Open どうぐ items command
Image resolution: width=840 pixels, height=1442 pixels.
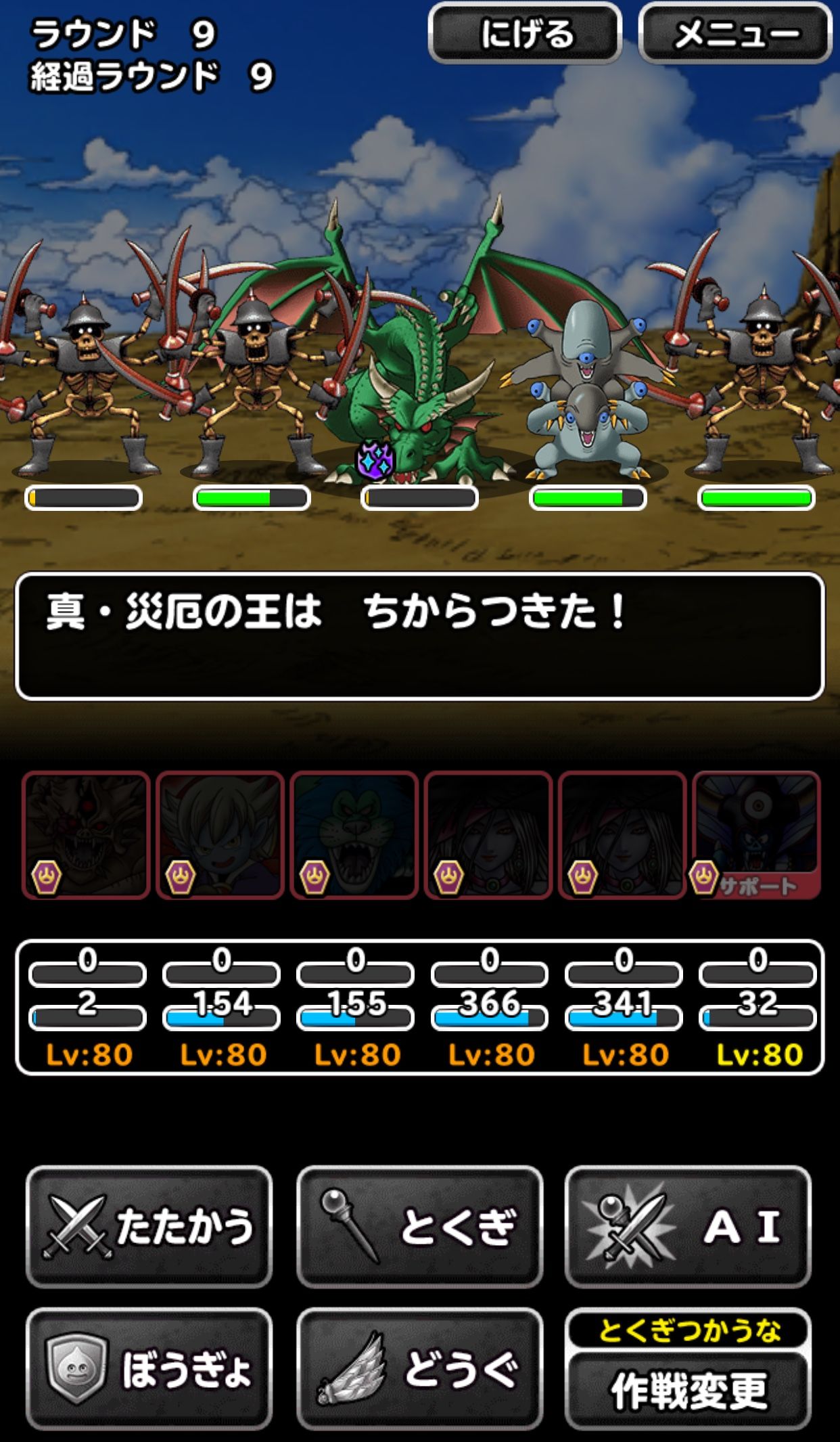419,1369
